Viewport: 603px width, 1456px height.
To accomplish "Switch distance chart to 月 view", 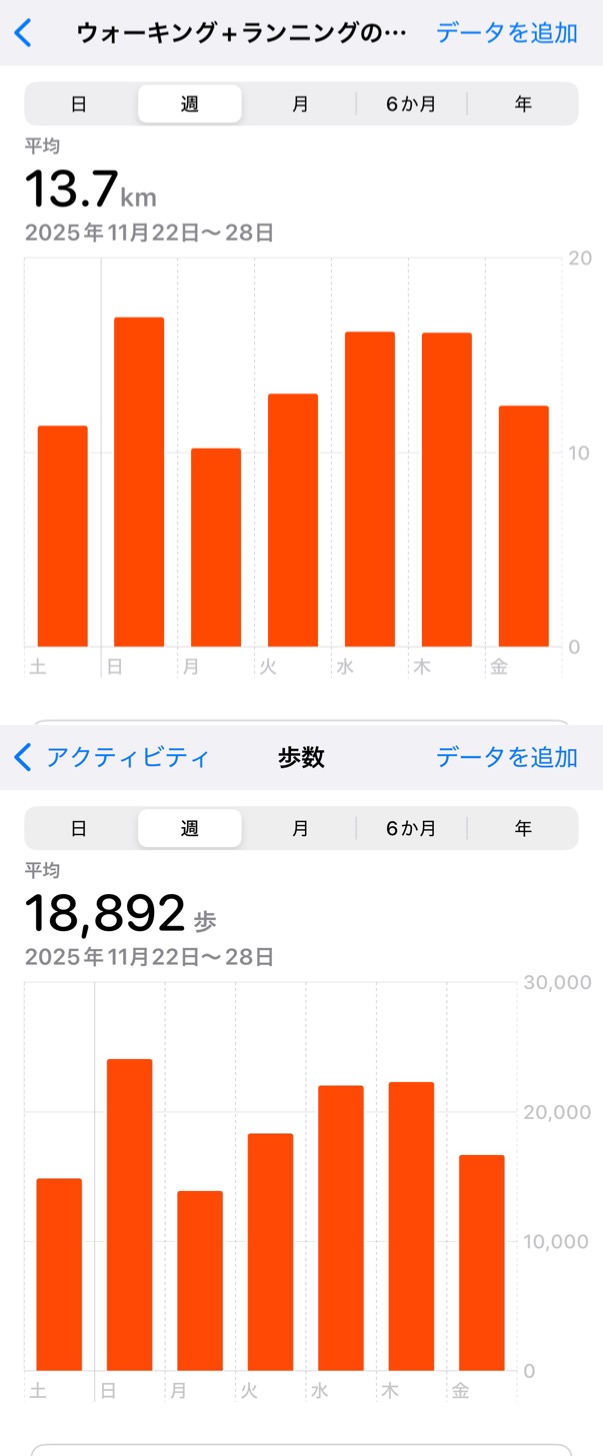I will pyautogui.click(x=300, y=104).
